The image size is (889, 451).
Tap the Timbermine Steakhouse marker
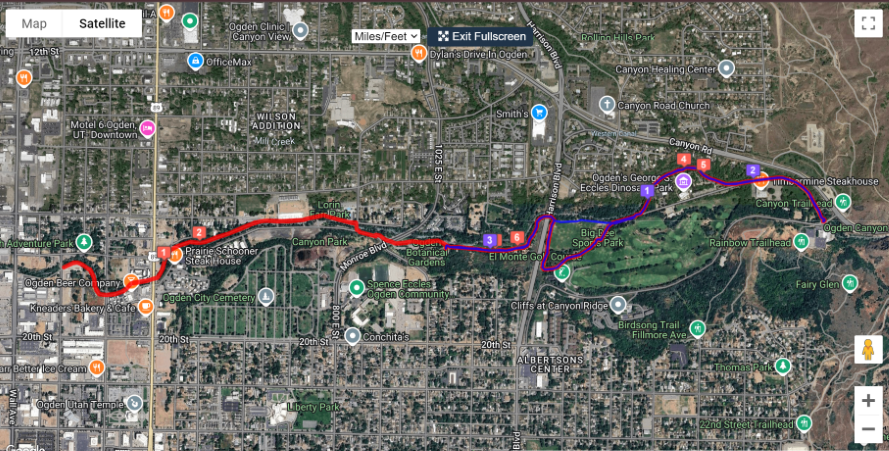point(761,181)
